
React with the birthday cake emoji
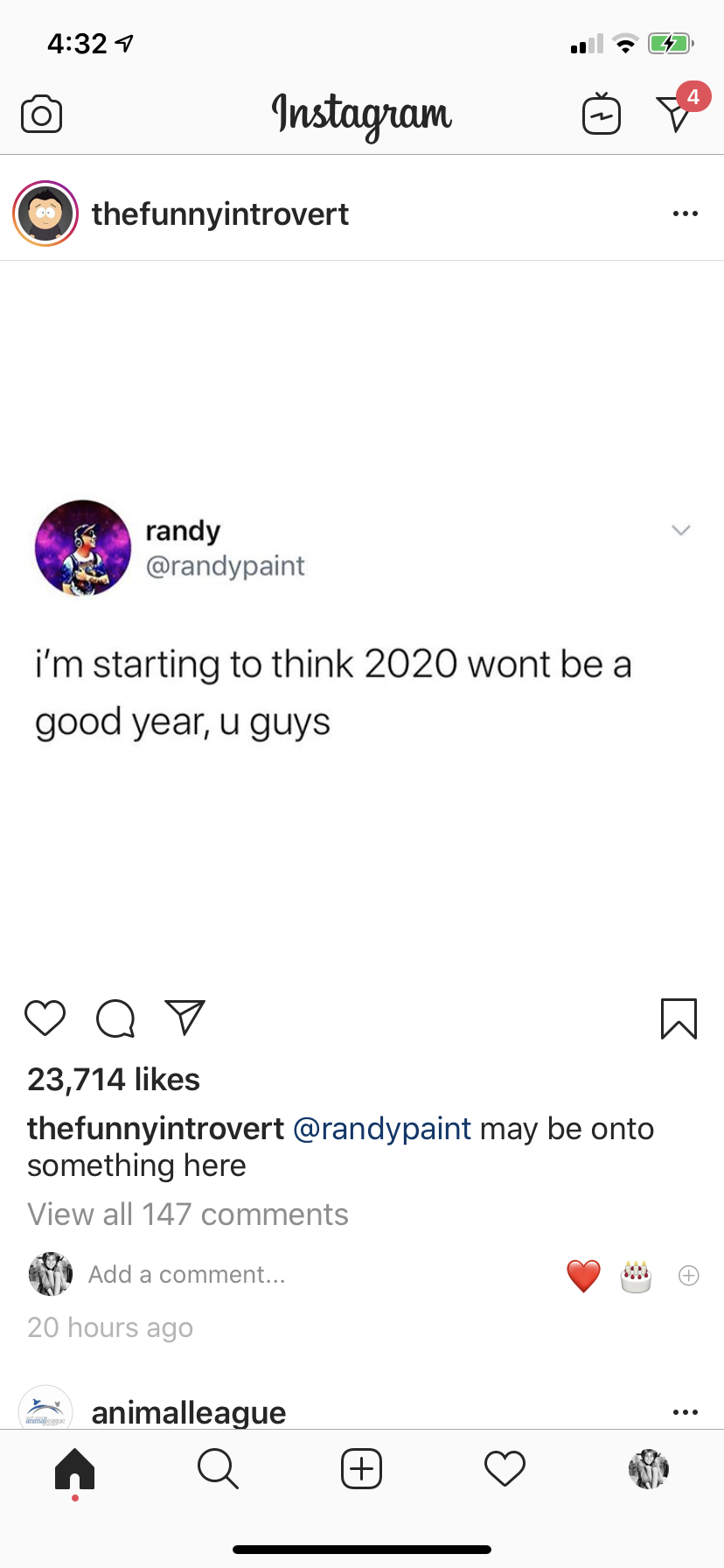click(636, 1277)
